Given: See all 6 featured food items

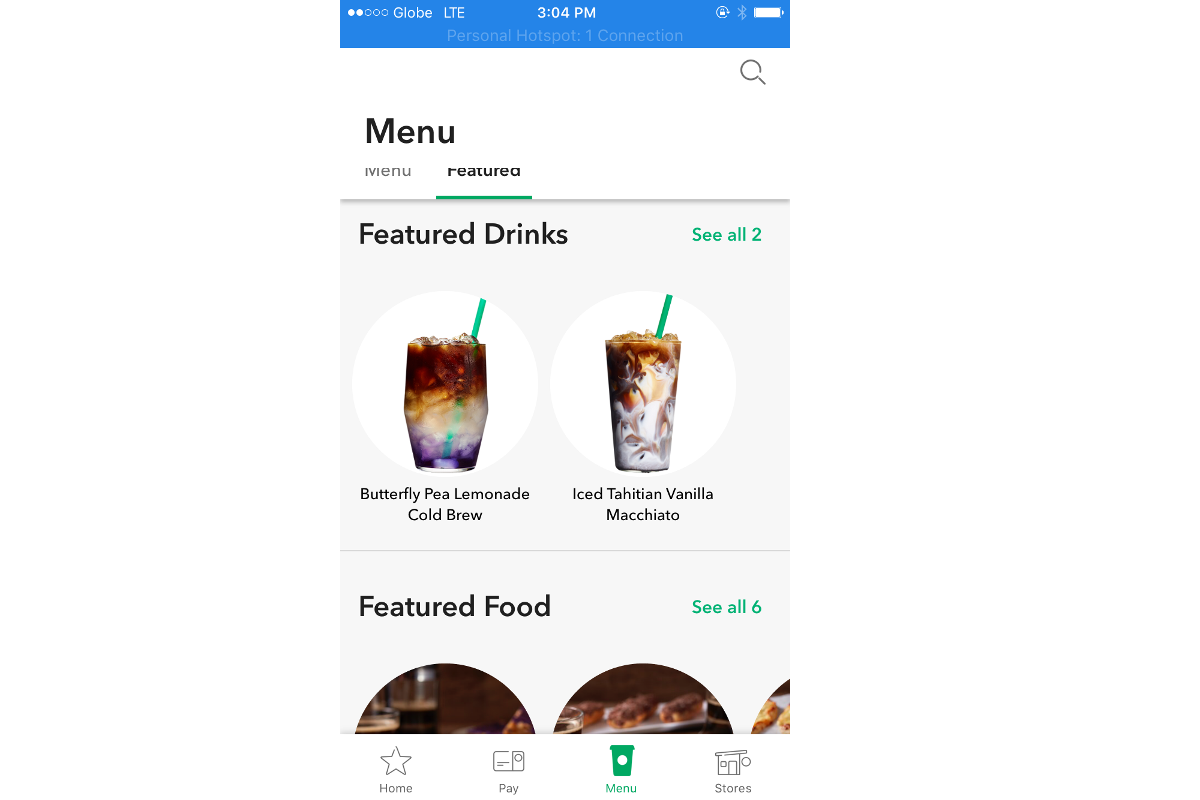Looking at the screenshot, I should click(726, 607).
